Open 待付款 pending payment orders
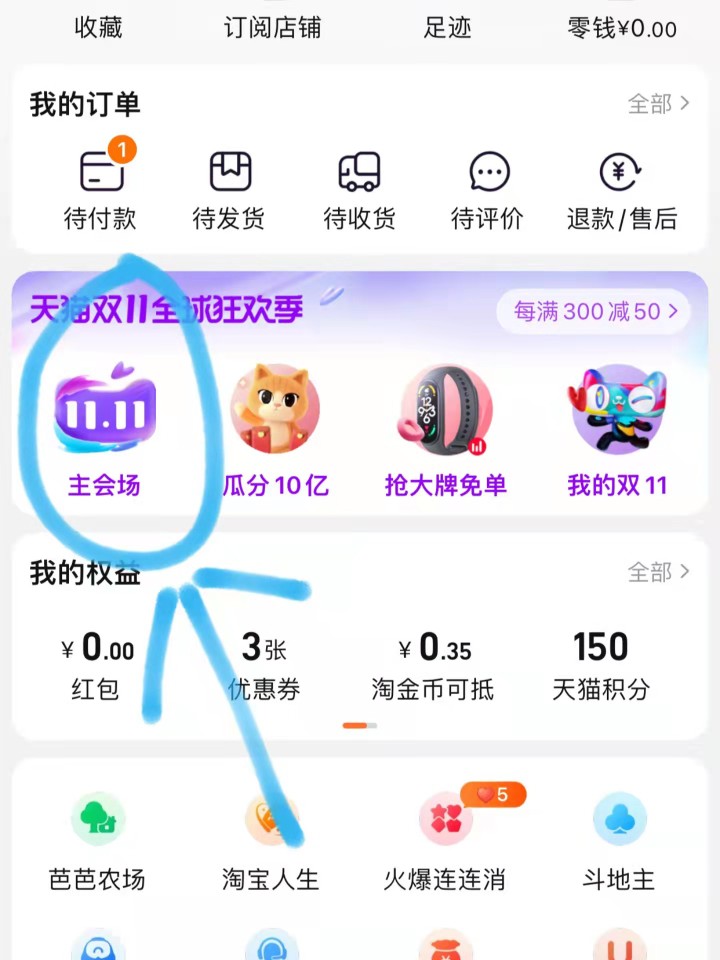This screenshot has width=720, height=960. pos(100,191)
